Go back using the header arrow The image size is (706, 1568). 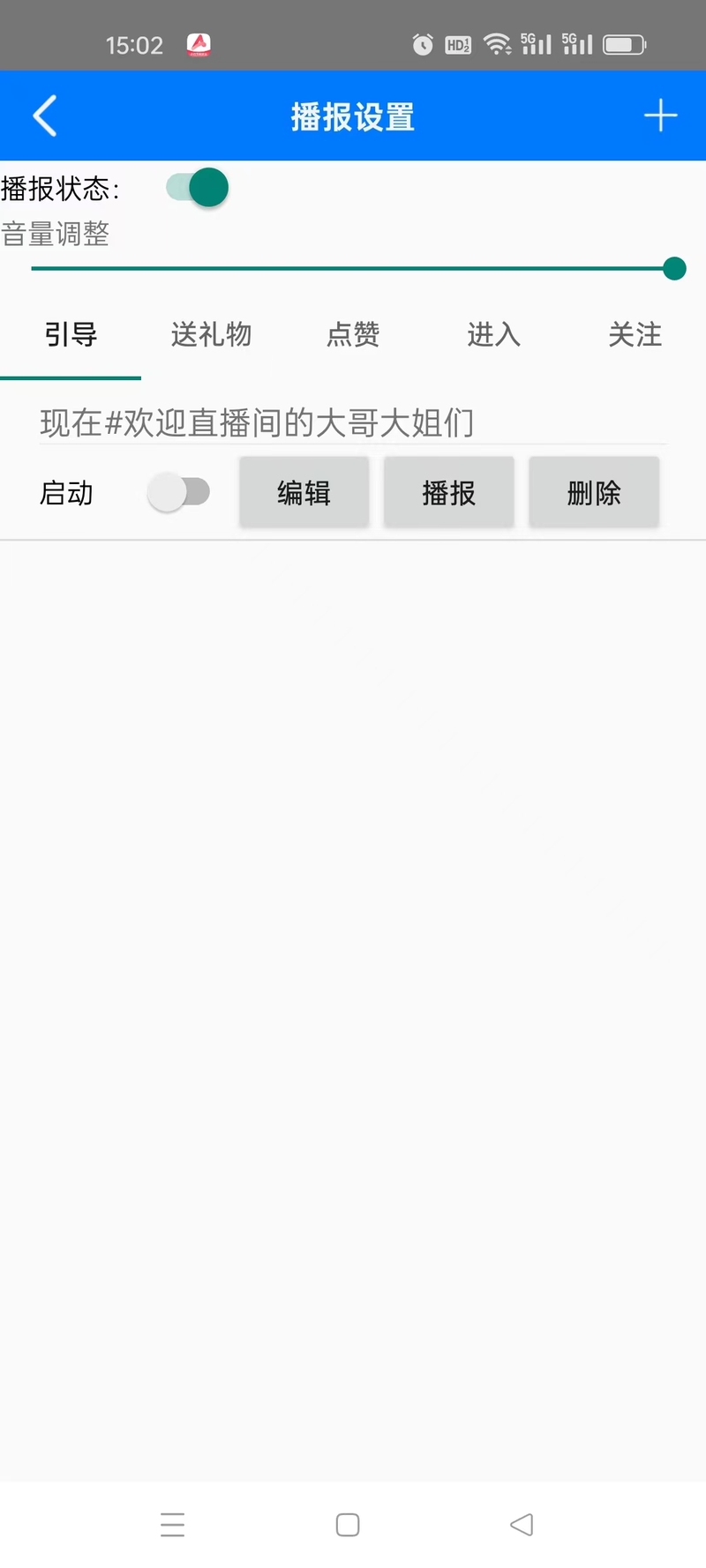pos(45,116)
